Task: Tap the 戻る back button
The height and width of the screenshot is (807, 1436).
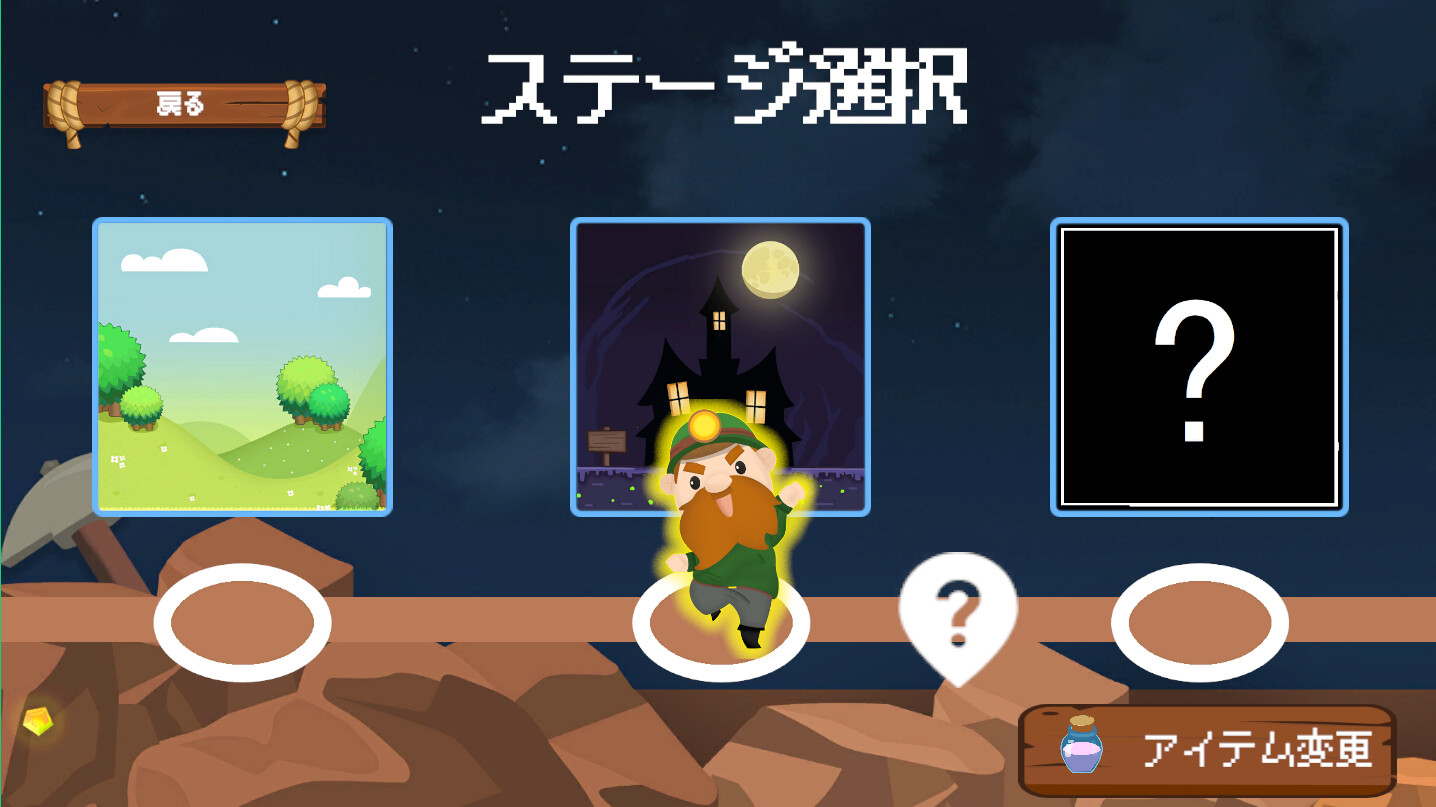Action: (184, 105)
